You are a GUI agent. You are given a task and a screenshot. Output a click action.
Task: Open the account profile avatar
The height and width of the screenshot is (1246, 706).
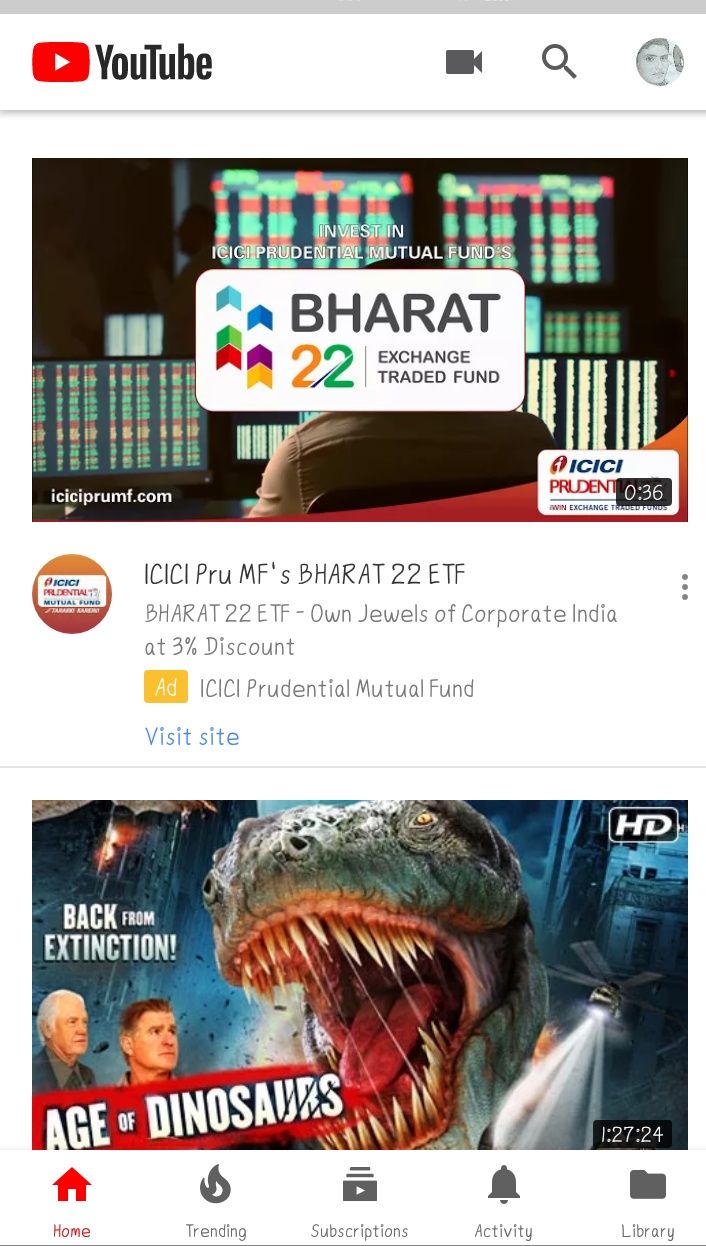tap(660, 62)
